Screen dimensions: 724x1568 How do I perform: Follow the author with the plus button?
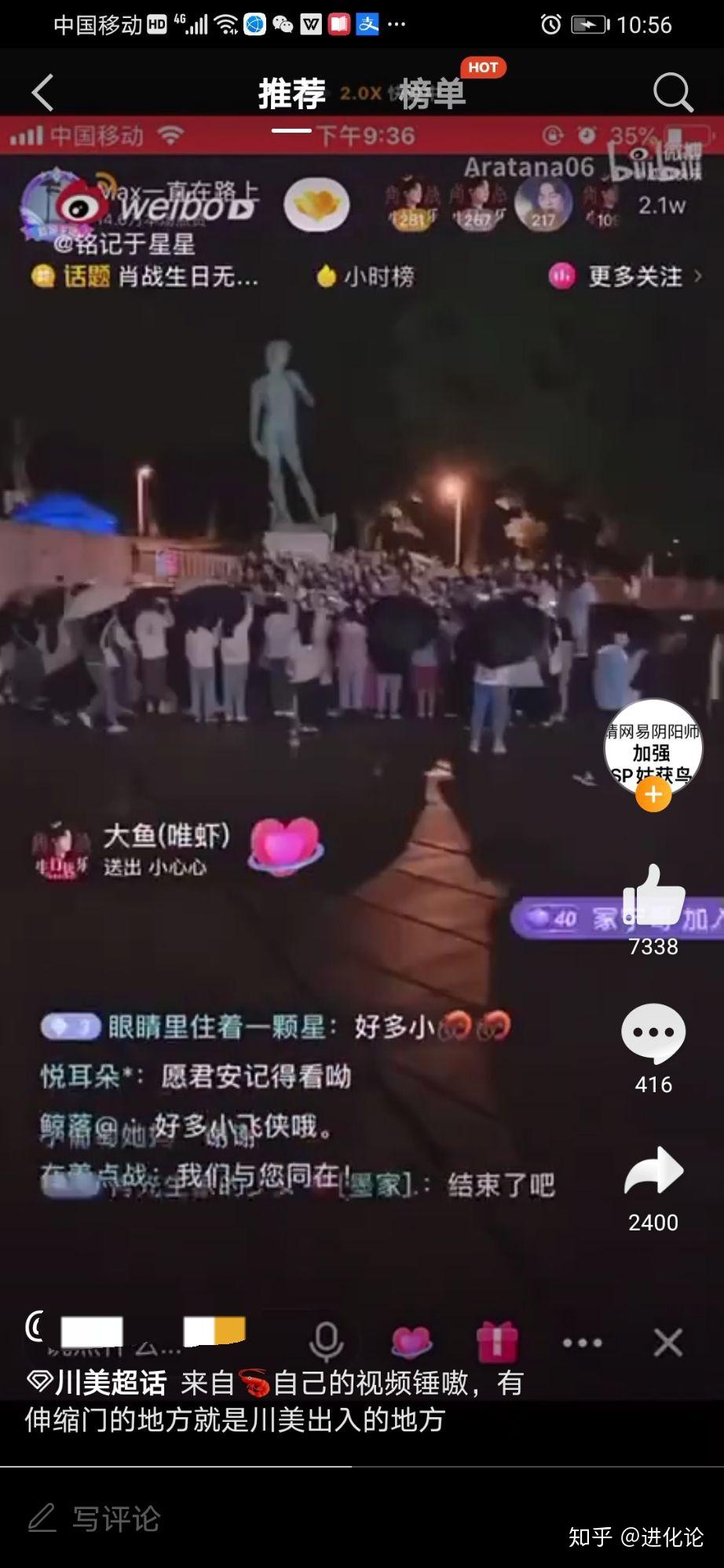click(x=653, y=795)
